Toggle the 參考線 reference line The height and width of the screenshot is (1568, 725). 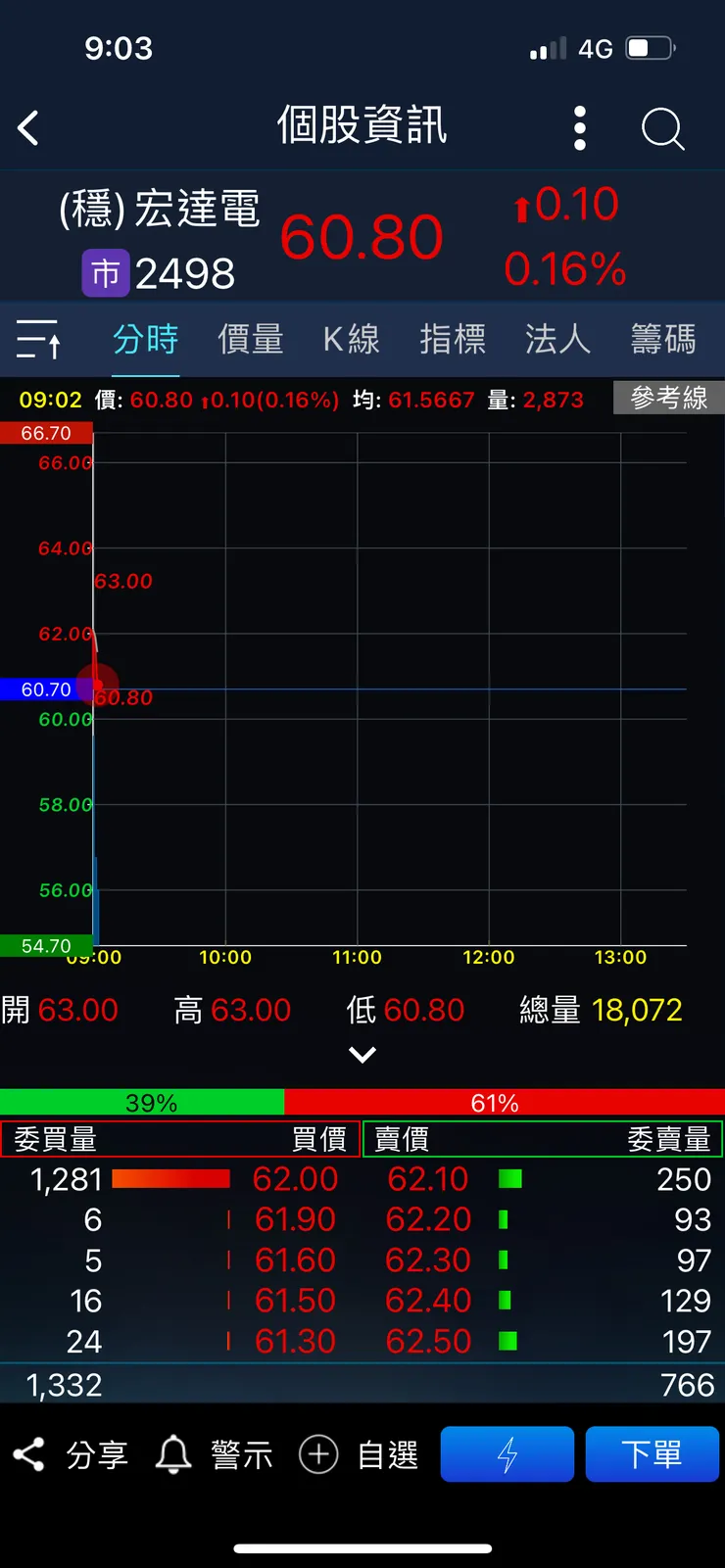(668, 398)
